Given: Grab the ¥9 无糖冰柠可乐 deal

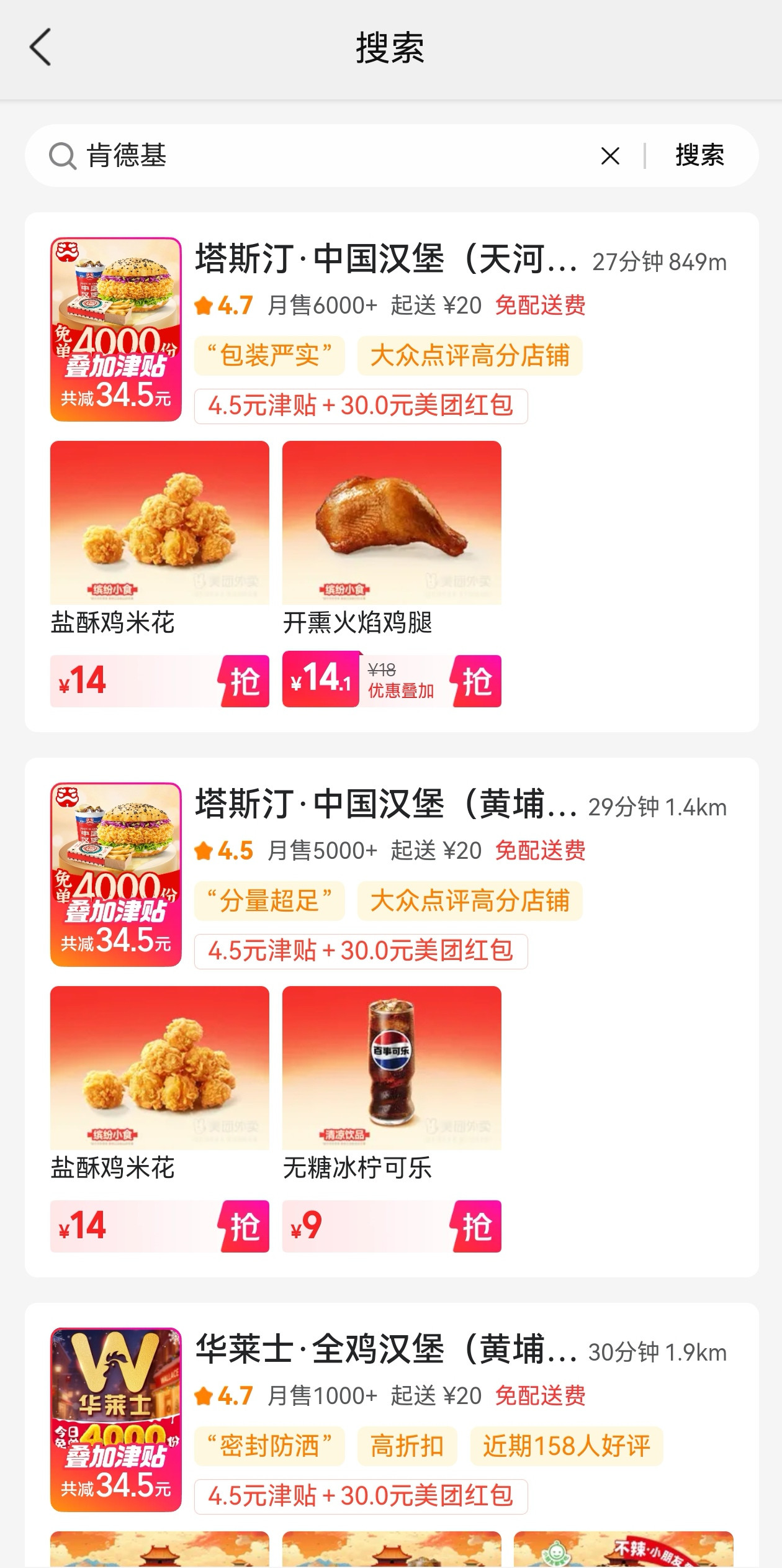Looking at the screenshot, I should pyautogui.click(x=477, y=1226).
